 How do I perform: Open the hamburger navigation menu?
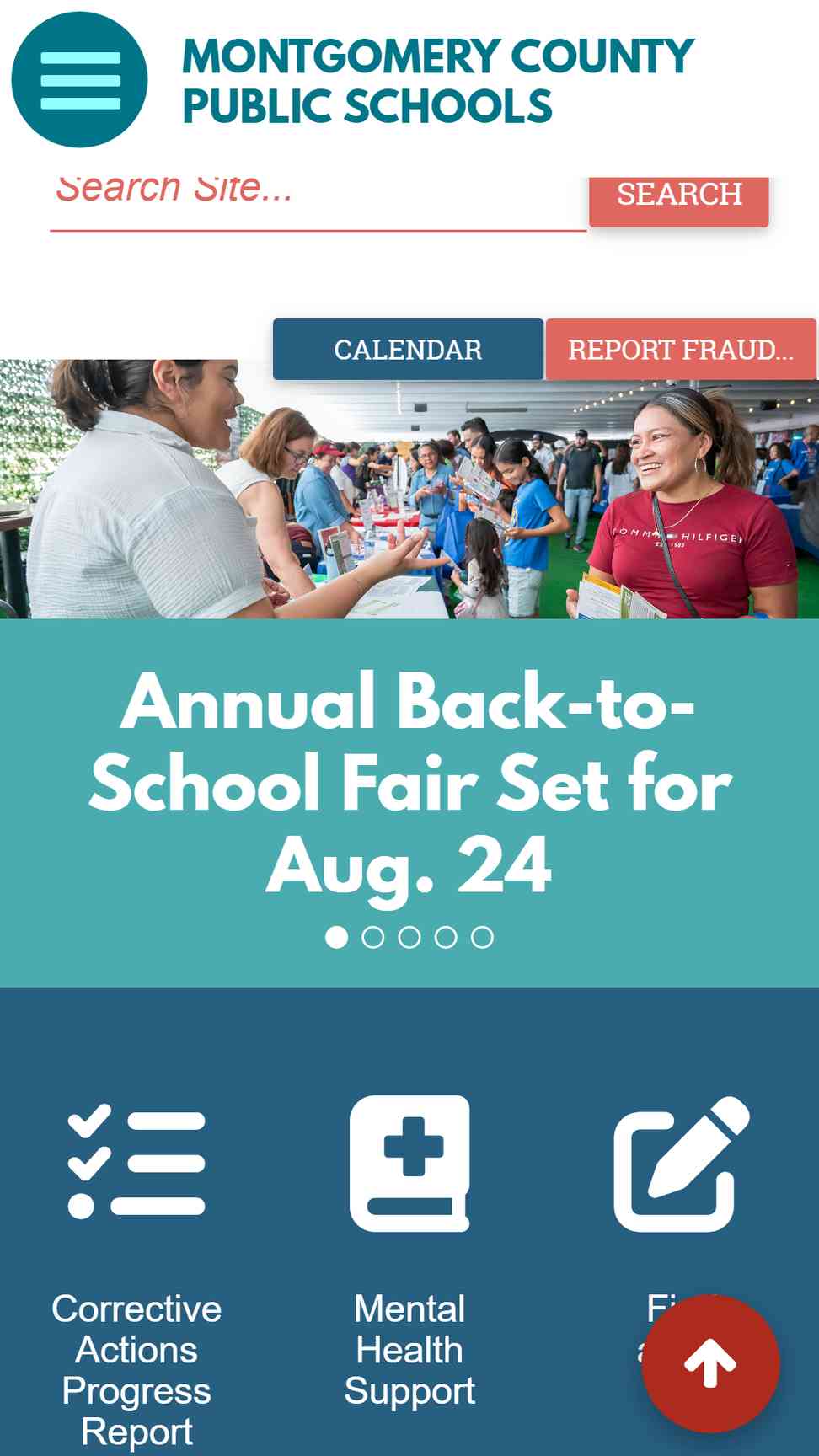point(79,80)
